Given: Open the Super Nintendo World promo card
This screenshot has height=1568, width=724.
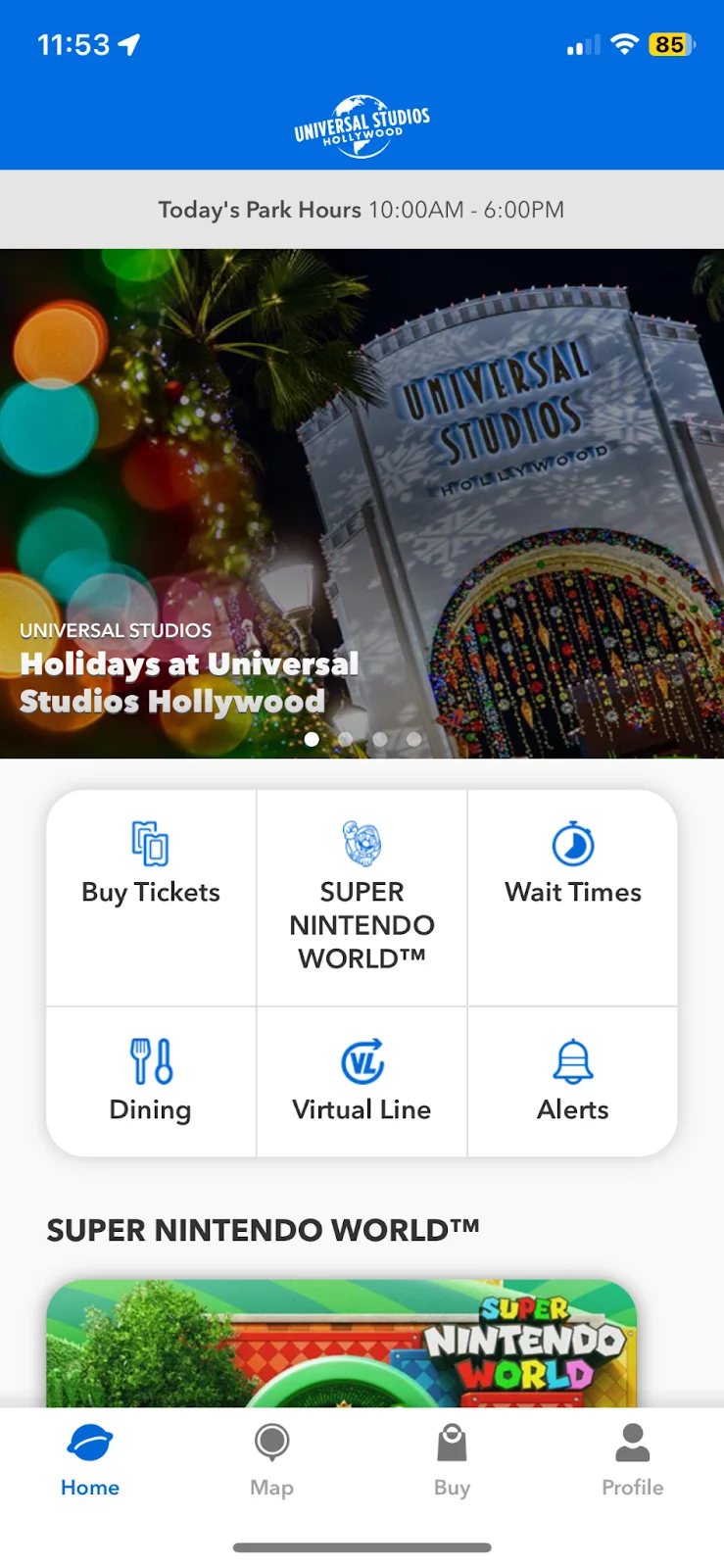Looking at the screenshot, I should click(x=342, y=1343).
